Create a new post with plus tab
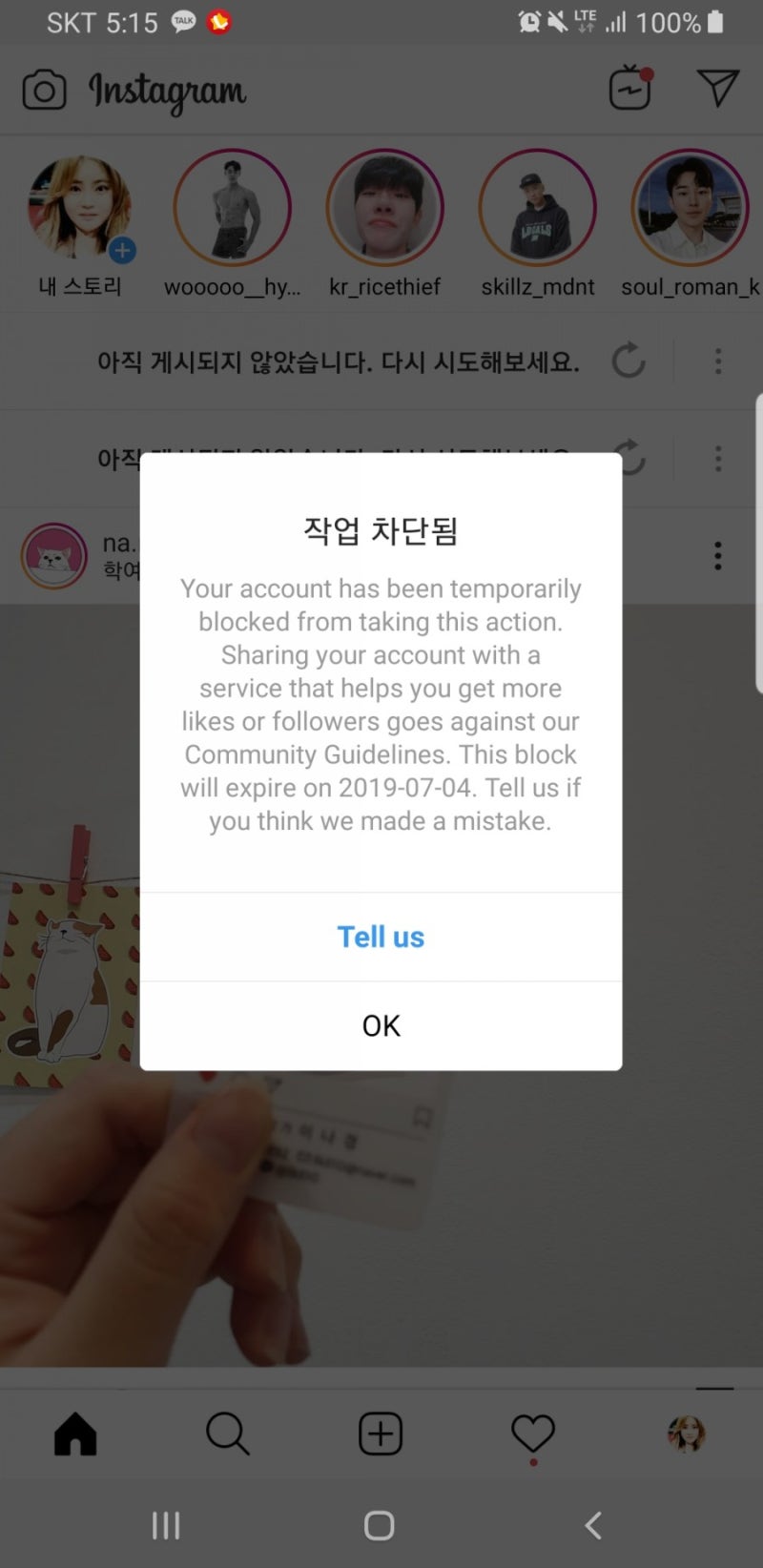The height and width of the screenshot is (1568, 763). click(x=381, y=1434)
